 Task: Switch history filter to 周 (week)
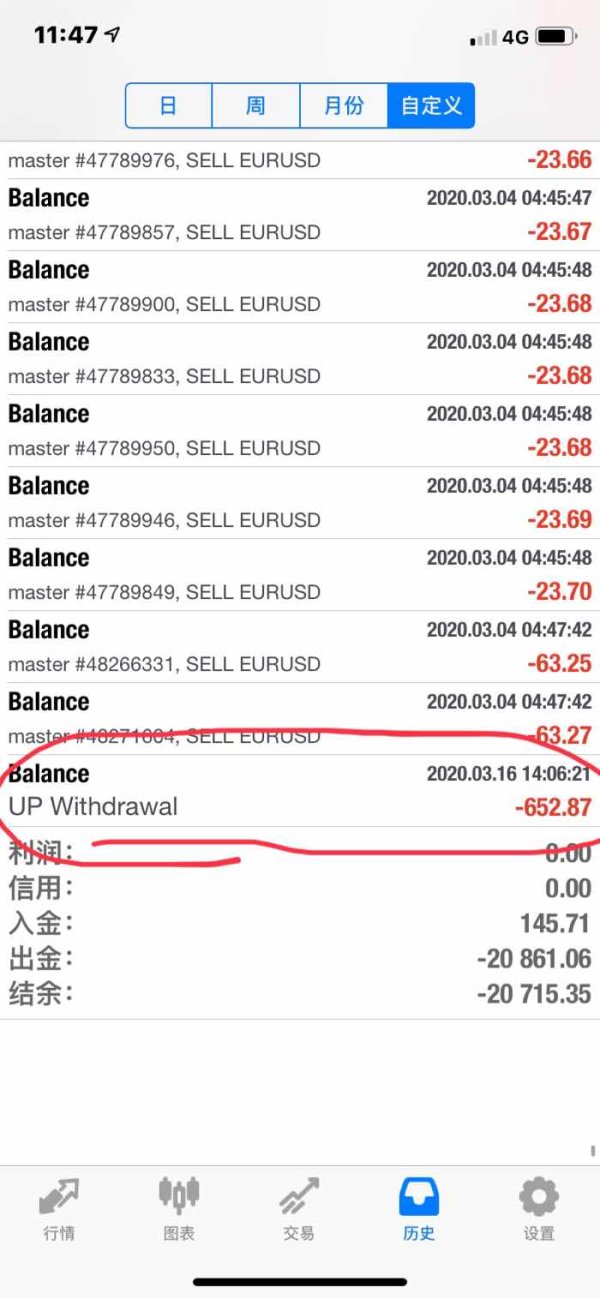(256, 105)
